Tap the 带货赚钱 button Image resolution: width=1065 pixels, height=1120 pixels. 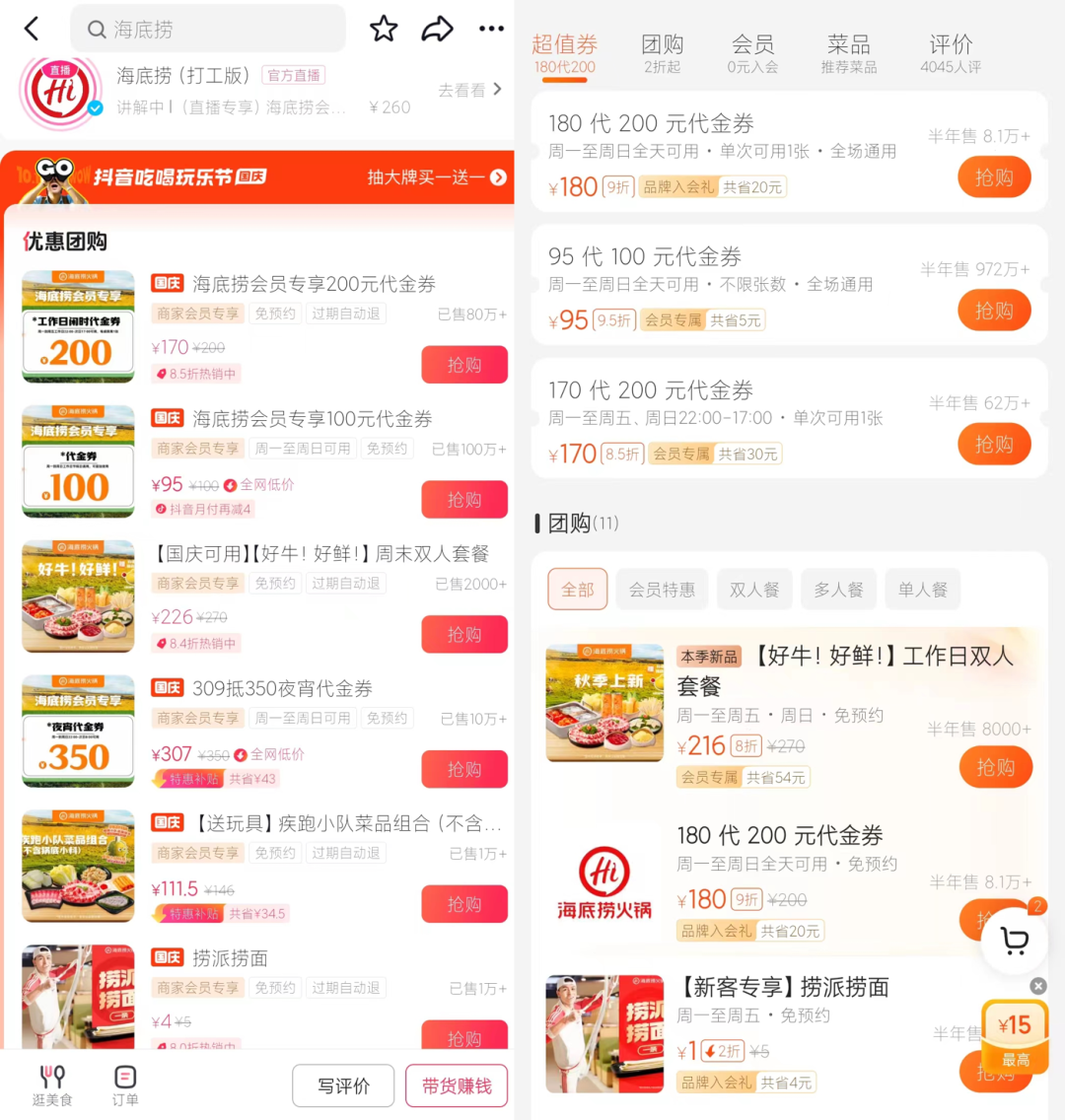click(457, 1085)
